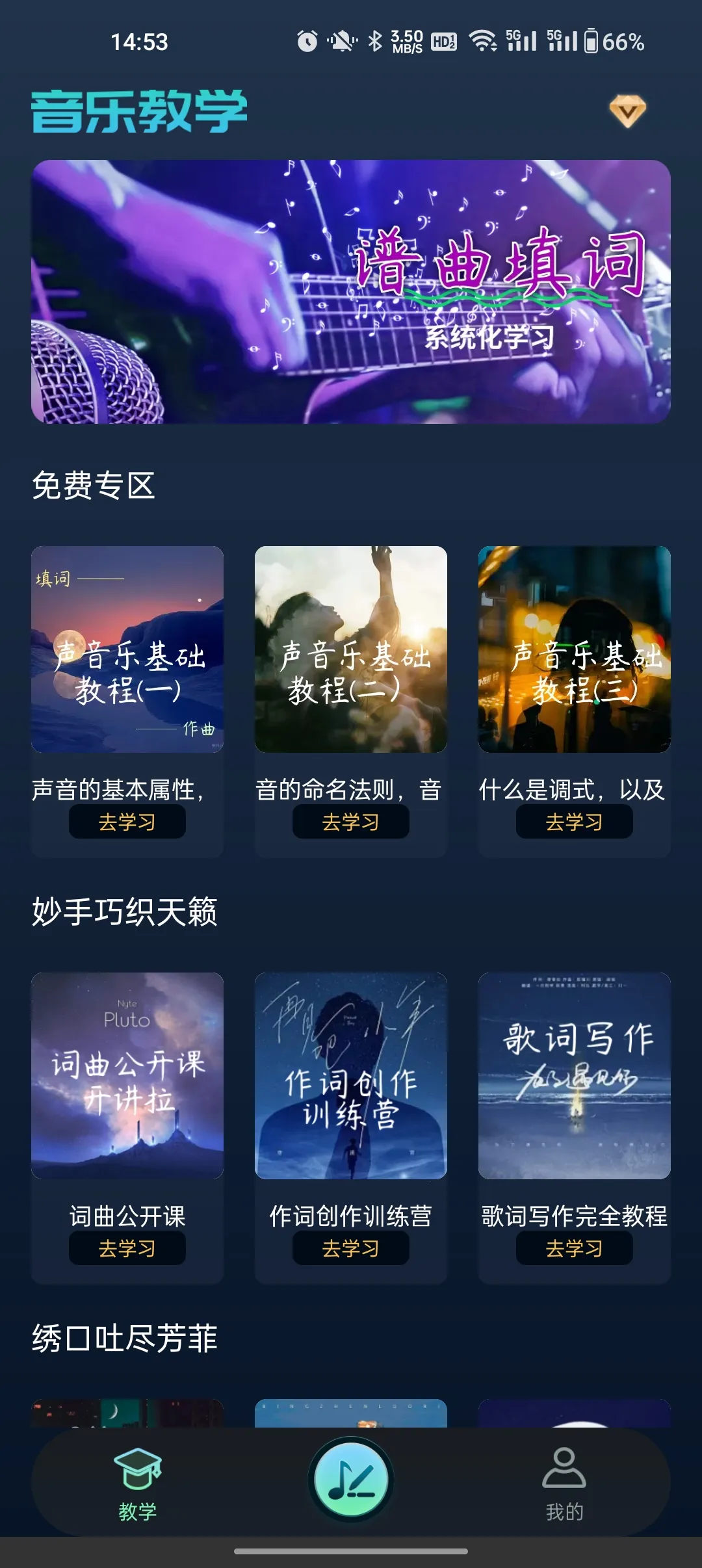The height and width of the screenshot is (1568, 702).
Task: Open the 谱曲填词 系统化学习 banner
Action: [x=351, y=292]
